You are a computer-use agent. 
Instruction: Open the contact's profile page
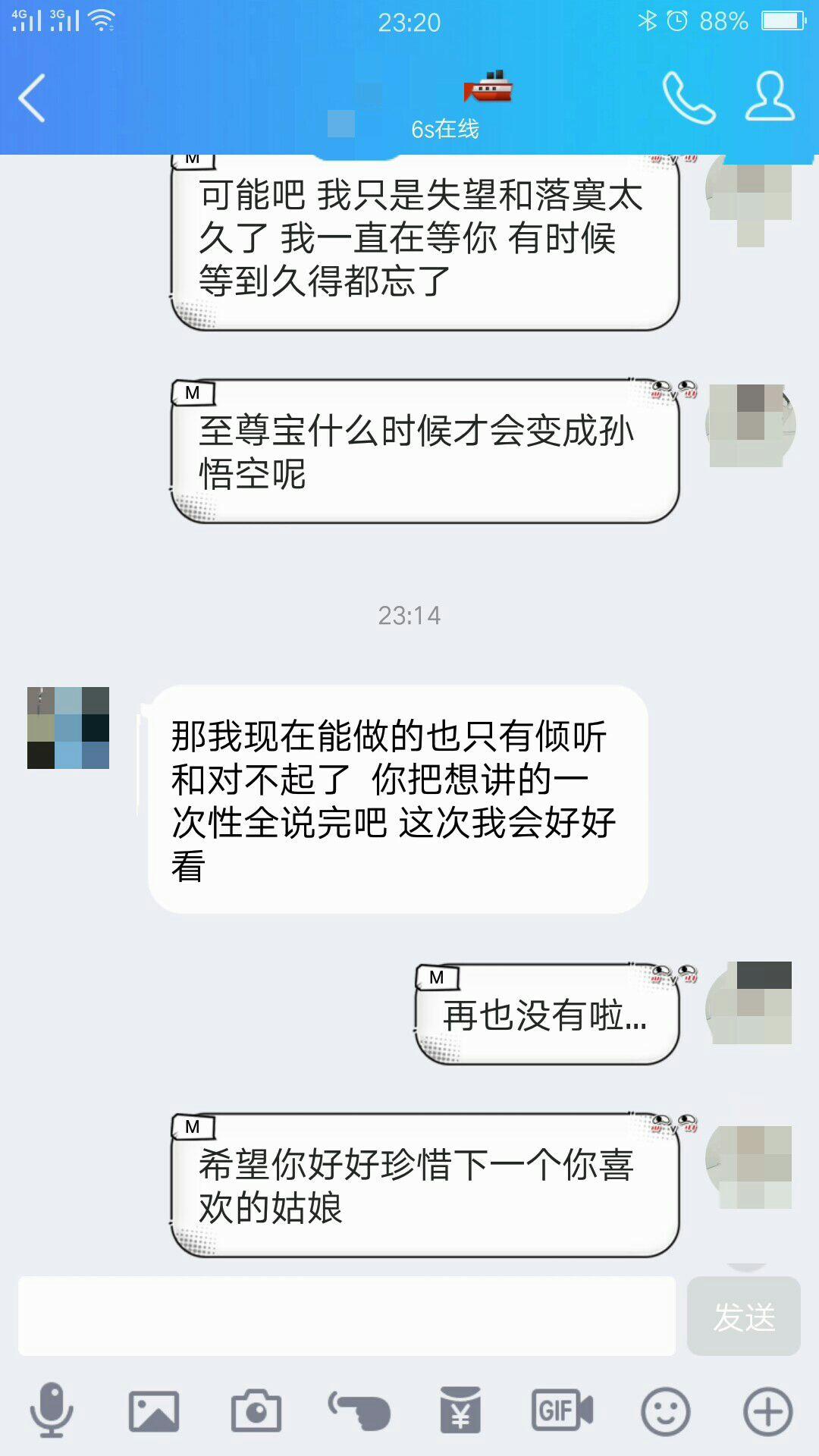(770, 97)
